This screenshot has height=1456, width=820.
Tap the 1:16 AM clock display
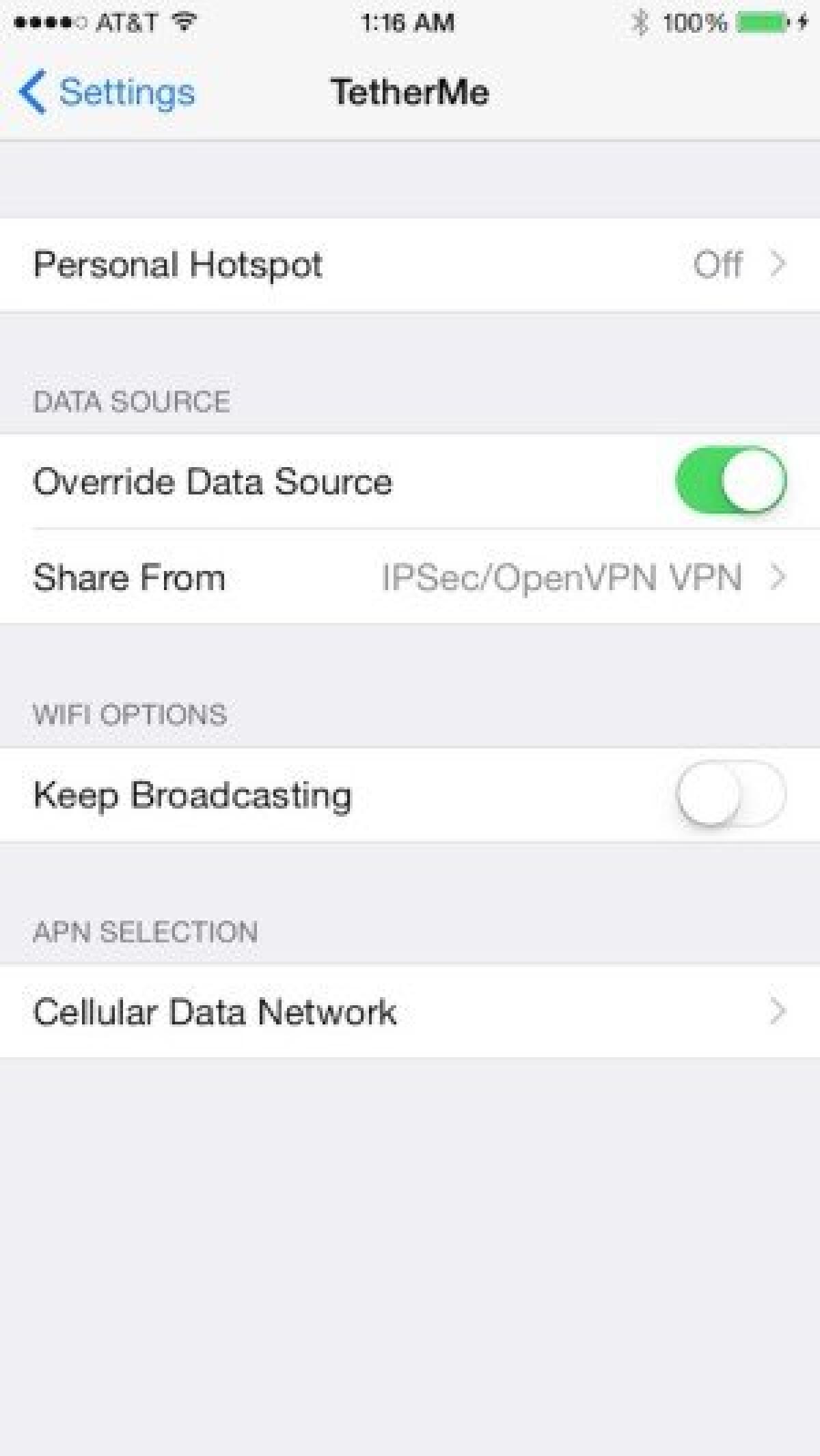pyautogui.click(x=408, y=22)
